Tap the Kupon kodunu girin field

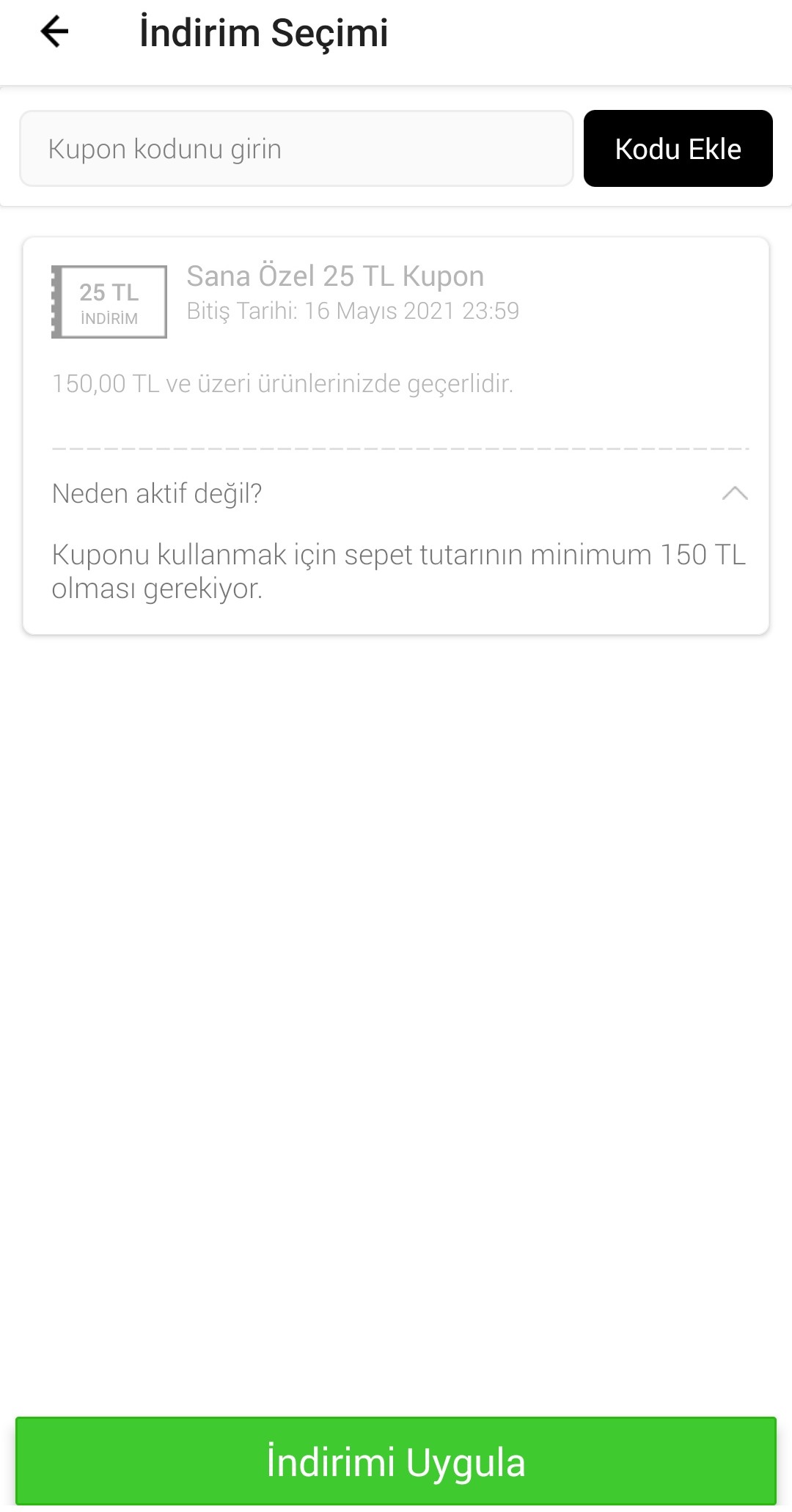296,149
